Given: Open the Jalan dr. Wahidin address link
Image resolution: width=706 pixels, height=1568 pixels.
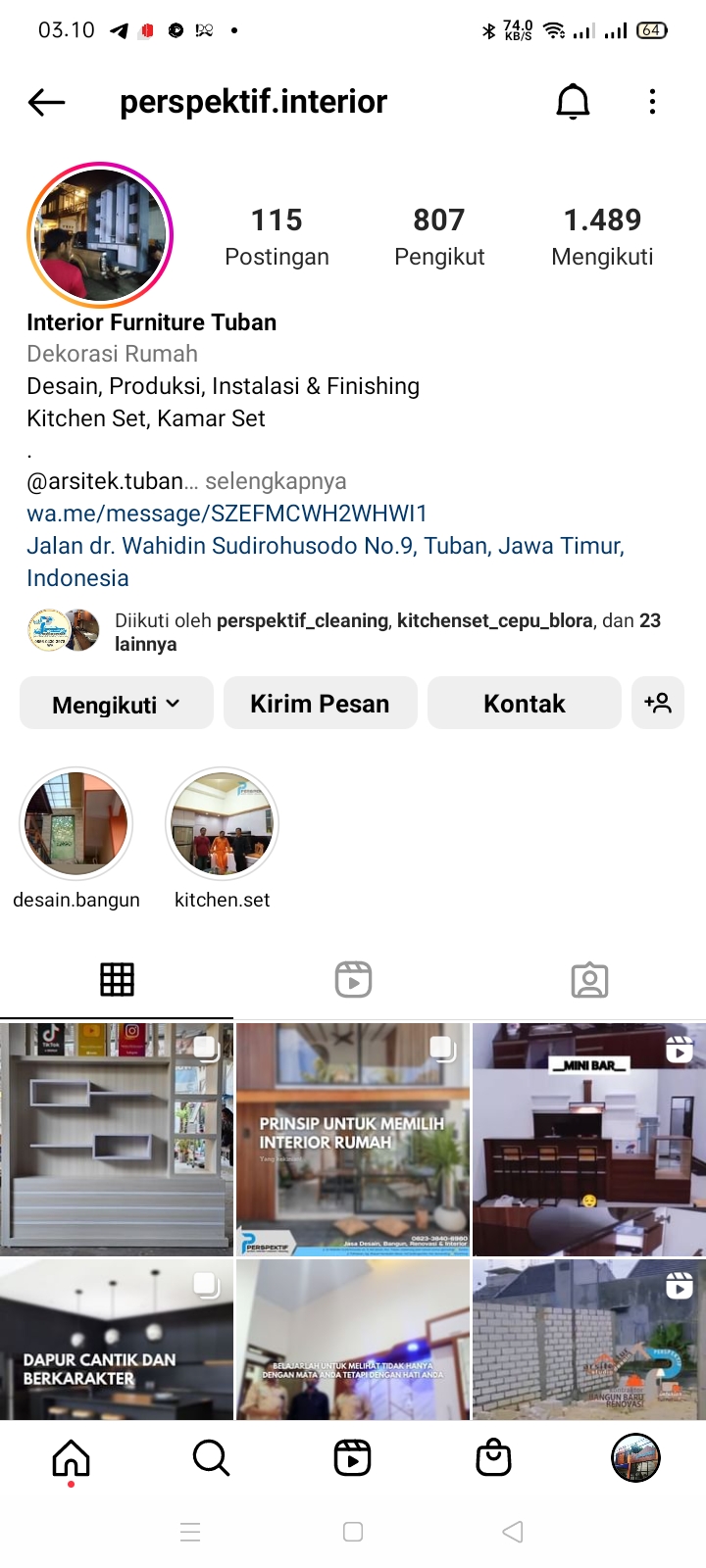Looking at the screenshot, I should (325, 546).
